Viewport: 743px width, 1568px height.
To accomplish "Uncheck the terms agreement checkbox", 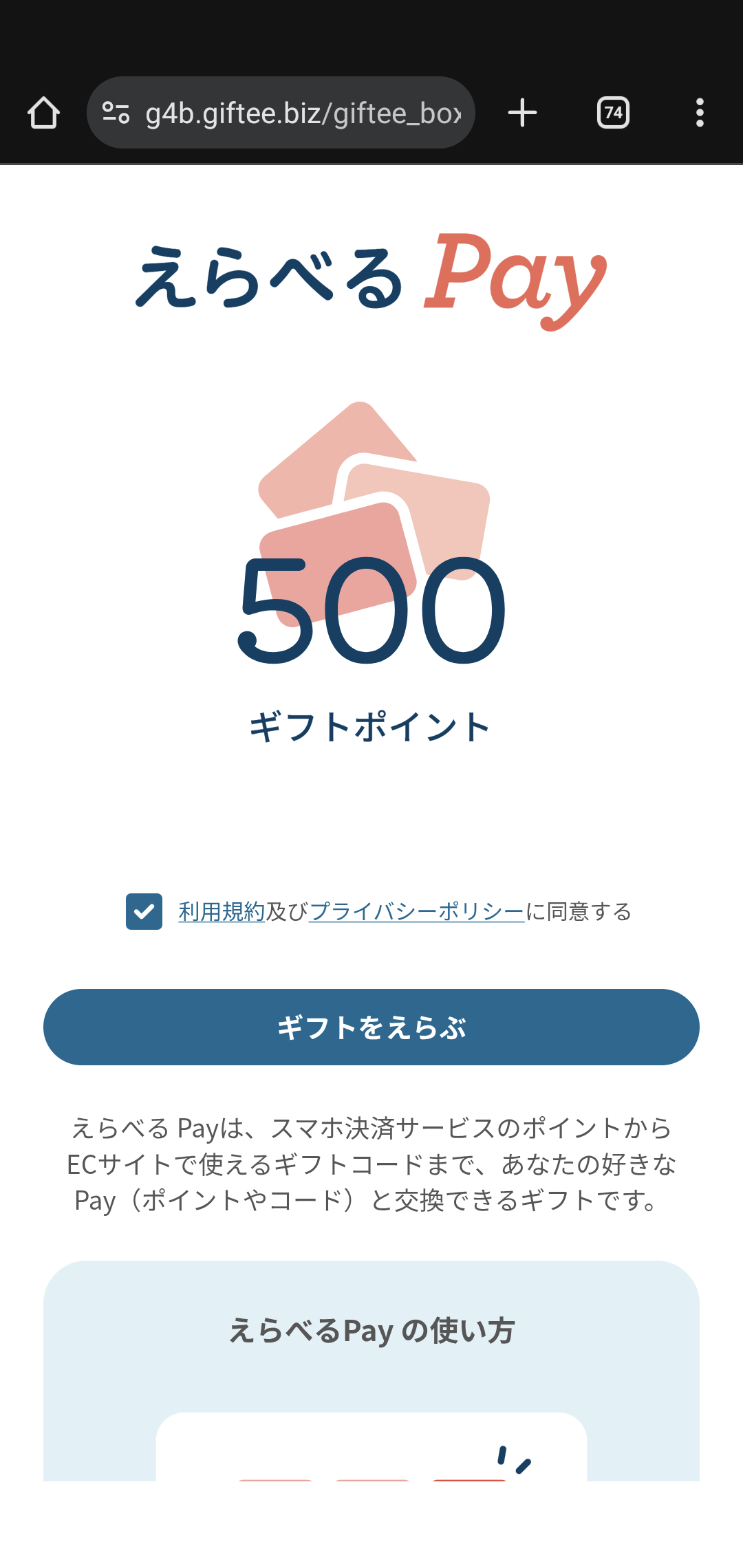I will pyautogui.click(x=144, y=911).
